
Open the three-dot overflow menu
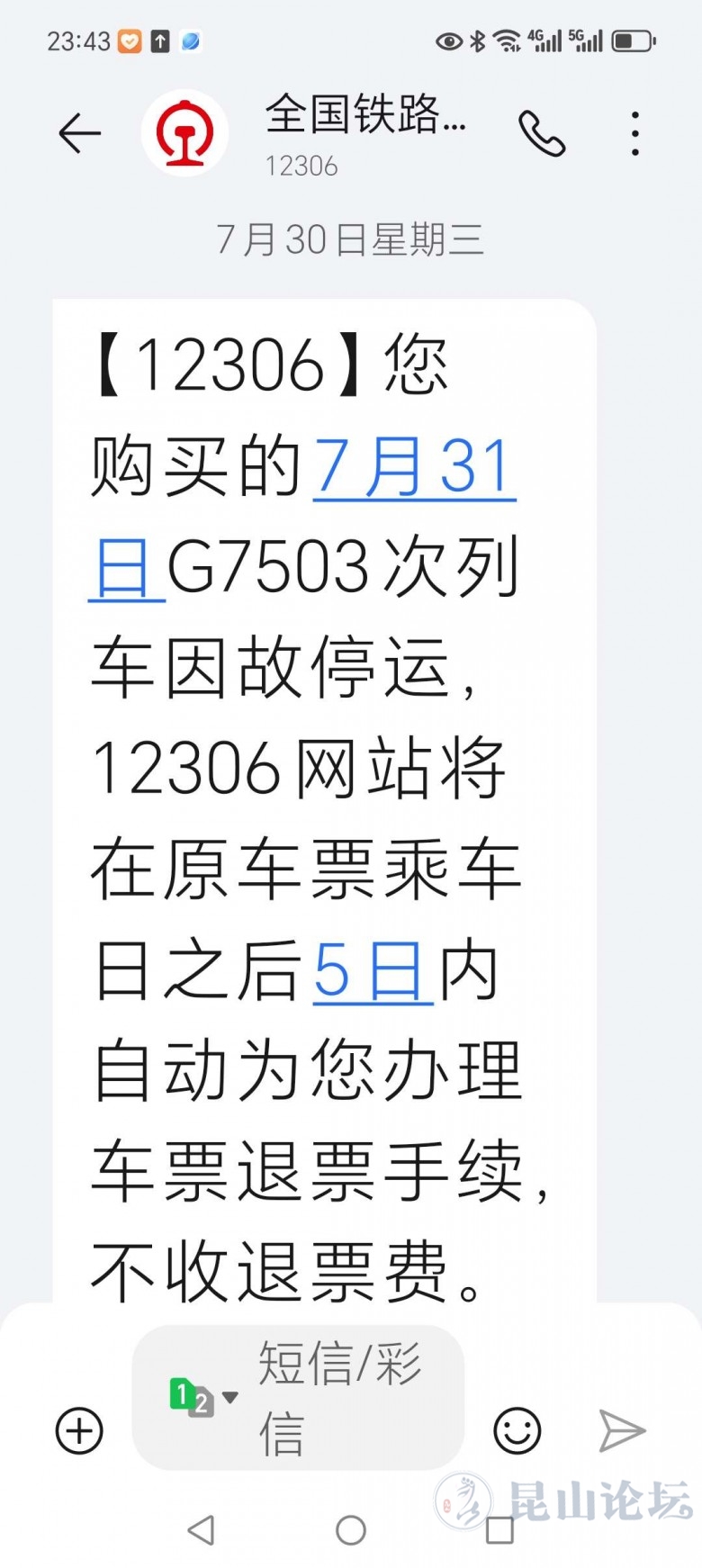pos(635,134)
